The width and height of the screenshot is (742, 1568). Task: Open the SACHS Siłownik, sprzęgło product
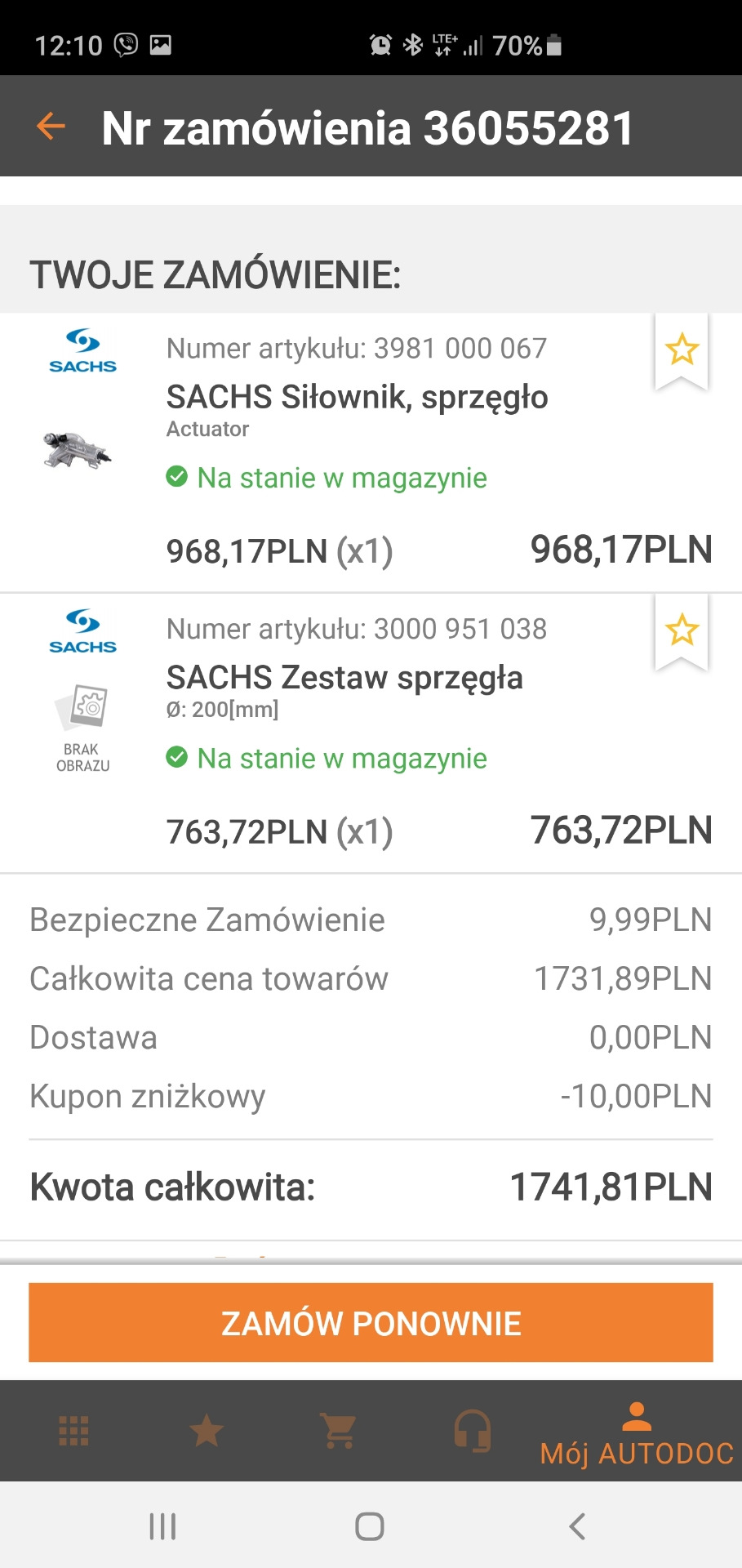pos(357,397)
